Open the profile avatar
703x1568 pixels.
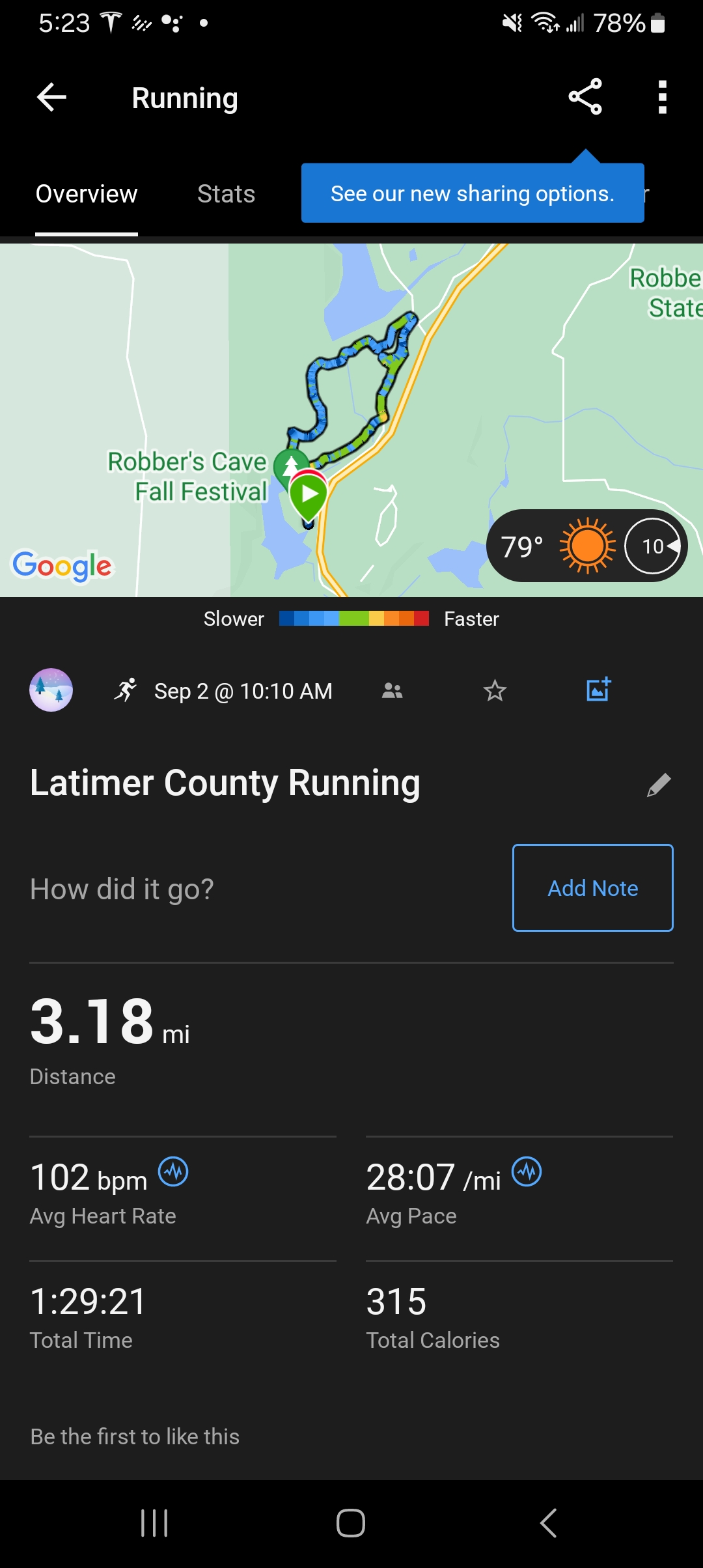(51, 690)
